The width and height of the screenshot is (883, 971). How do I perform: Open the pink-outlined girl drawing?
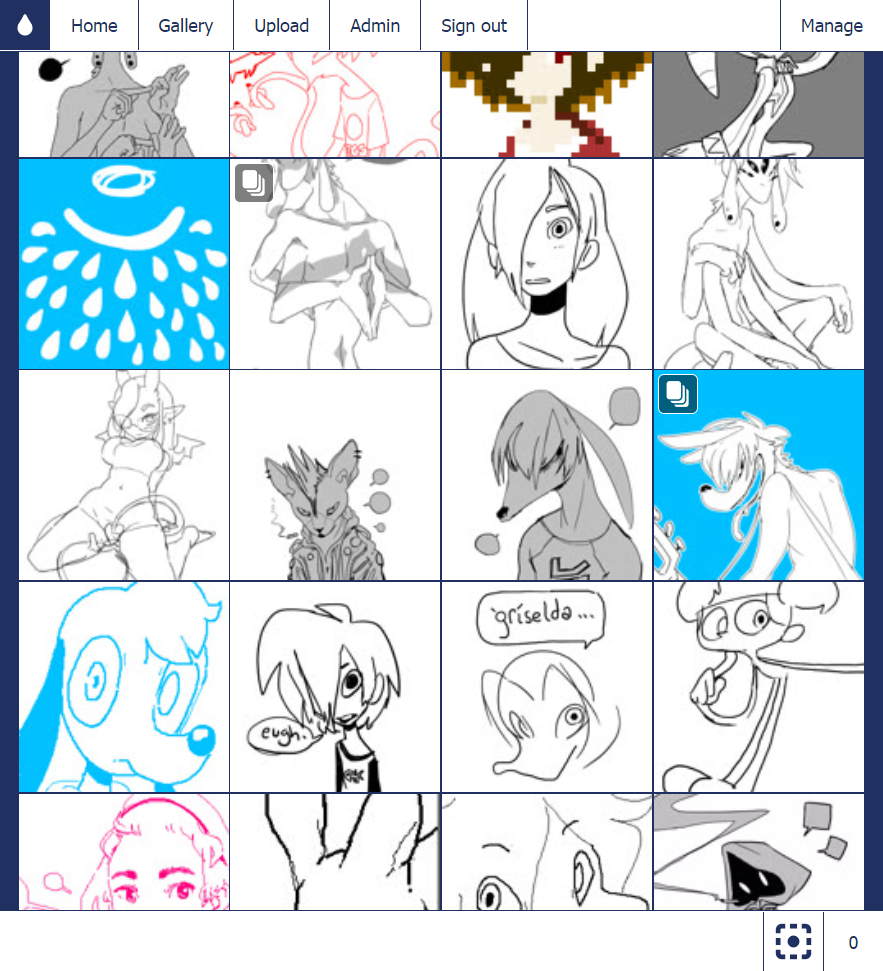[x=124, y=852]
